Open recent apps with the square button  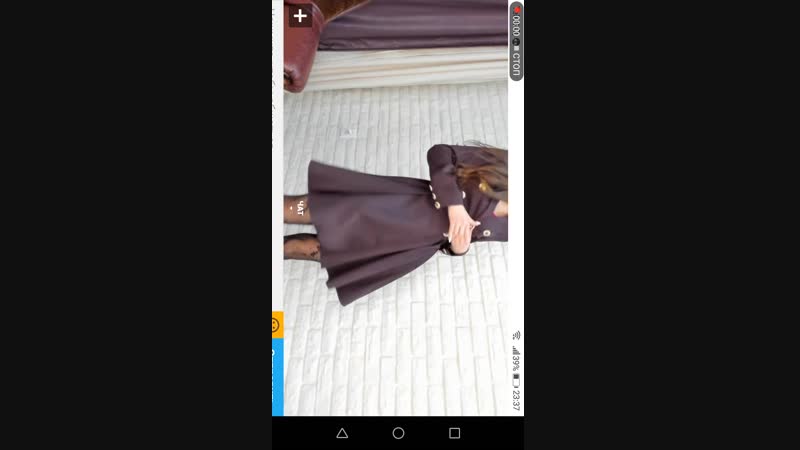point(454,433)
